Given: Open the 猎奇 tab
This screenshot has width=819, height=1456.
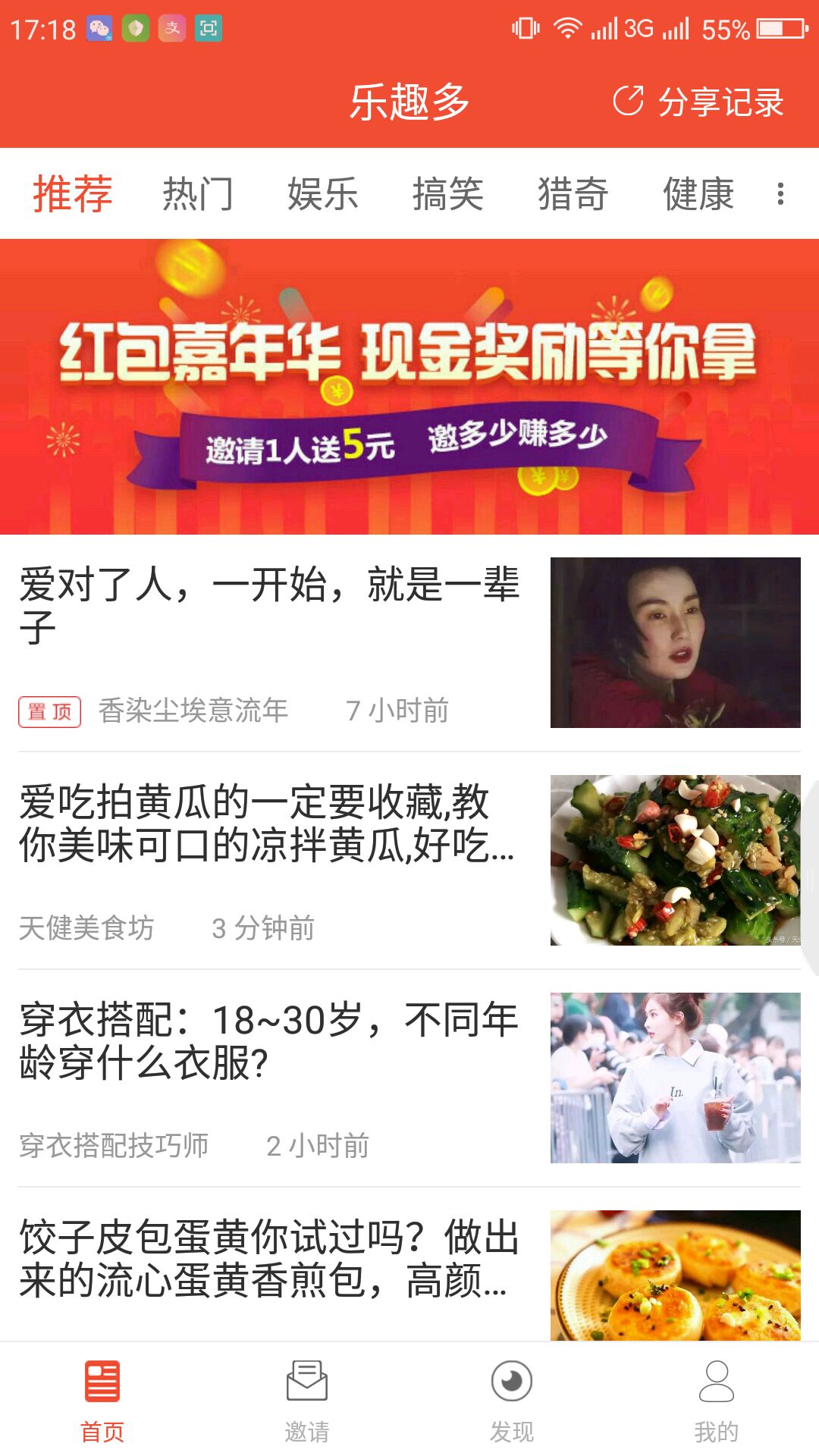Looking at the screenshot, I should (574, 195).
